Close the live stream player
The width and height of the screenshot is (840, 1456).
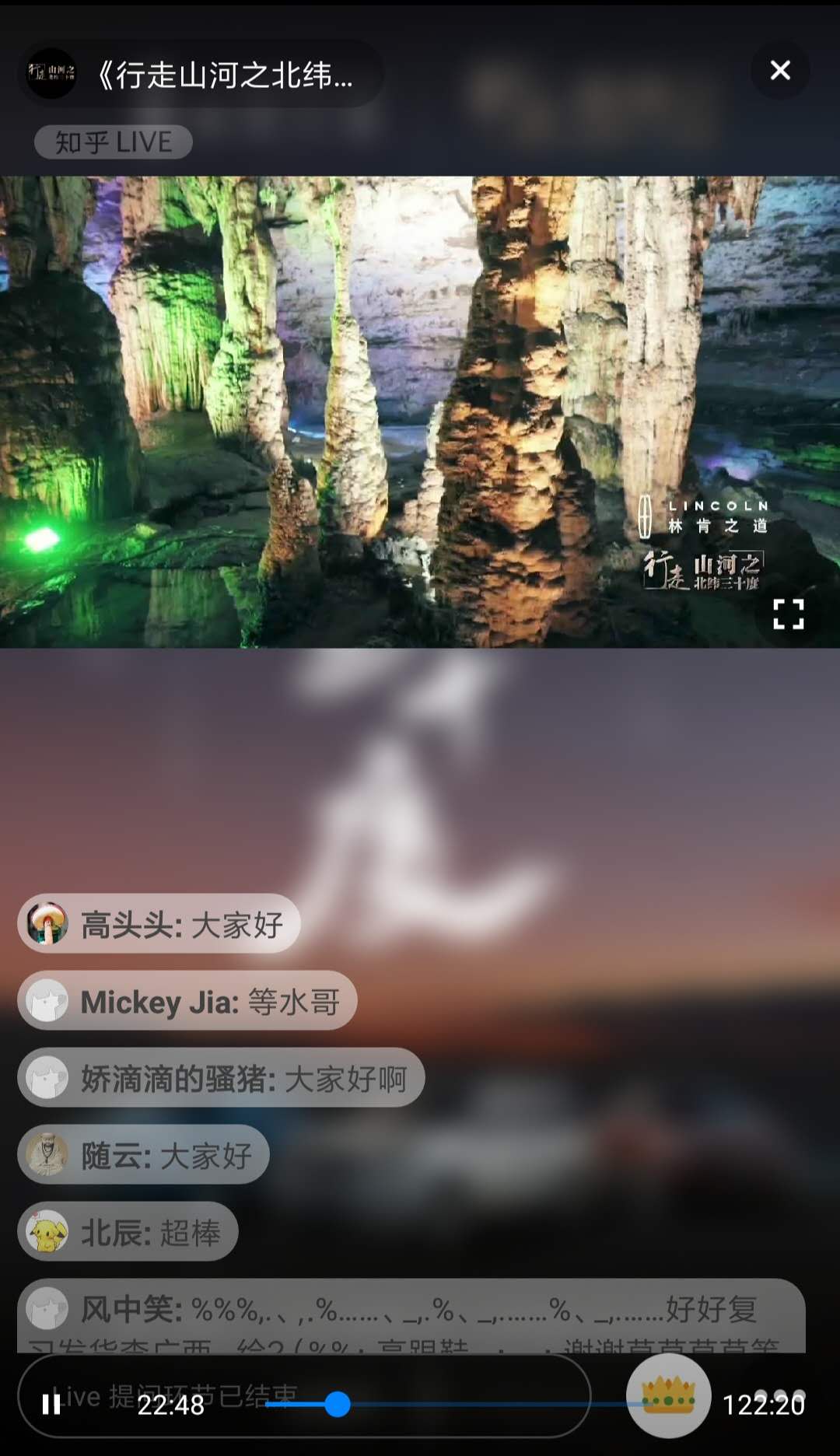tap(781, 70)
